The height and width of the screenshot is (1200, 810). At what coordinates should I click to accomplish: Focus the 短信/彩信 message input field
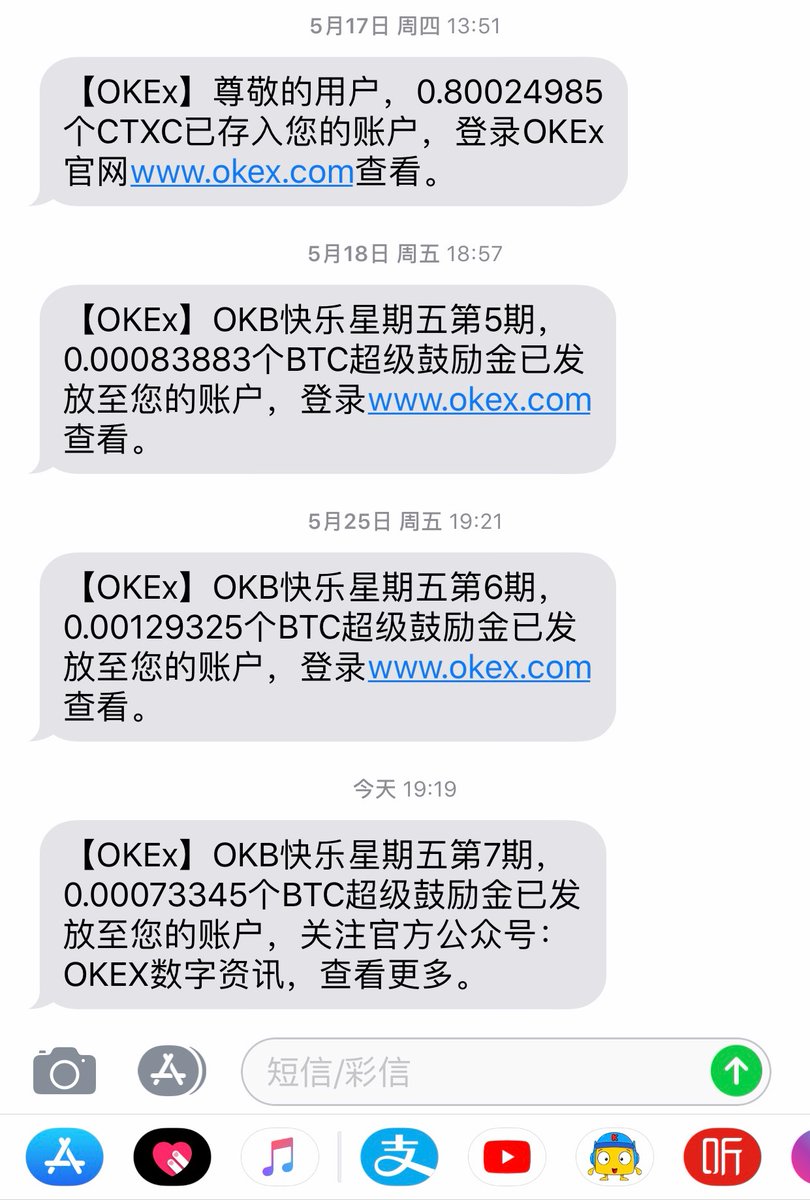tap(470, 1072)
